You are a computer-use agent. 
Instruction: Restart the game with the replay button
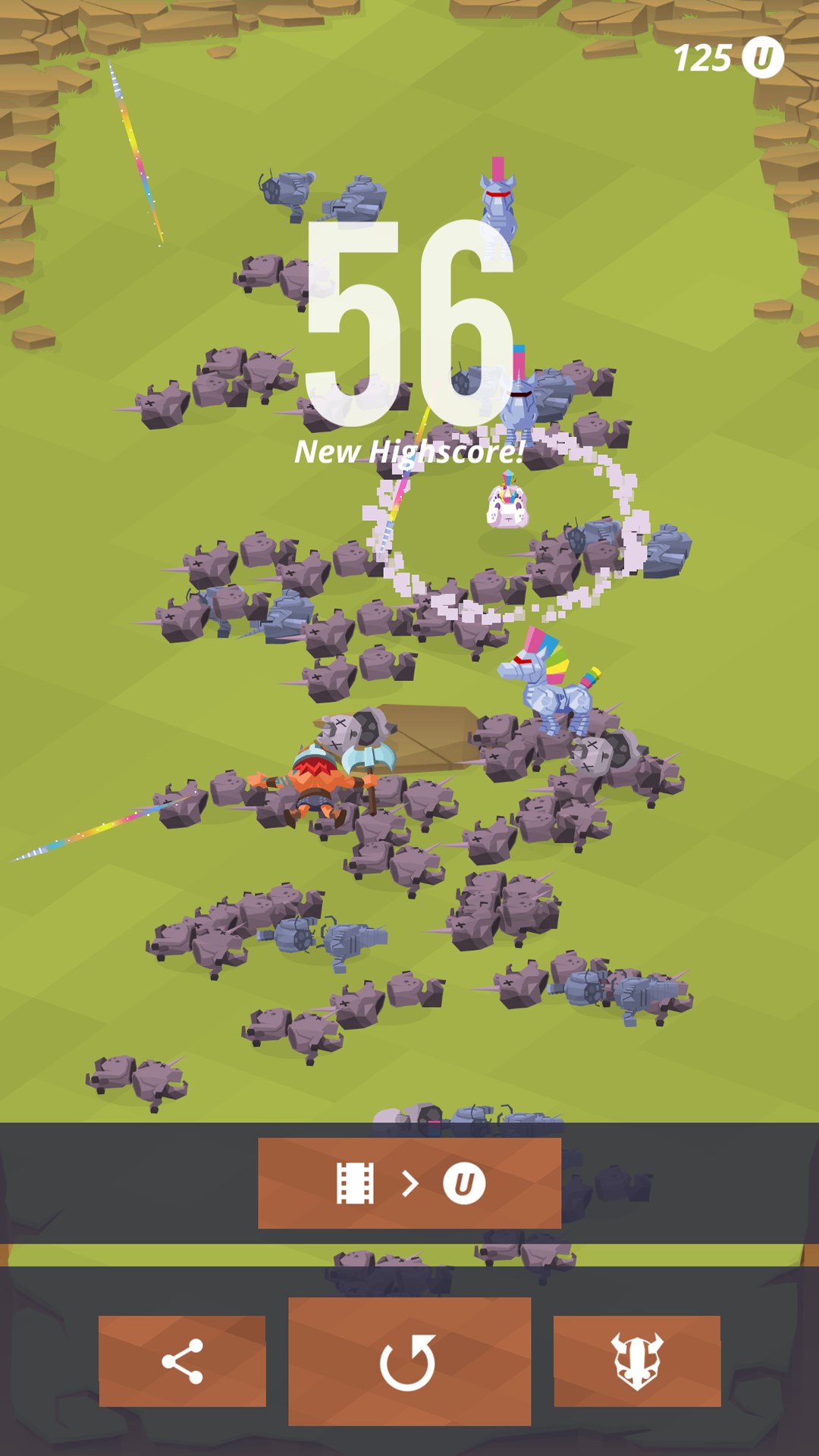pos(409,1361)
